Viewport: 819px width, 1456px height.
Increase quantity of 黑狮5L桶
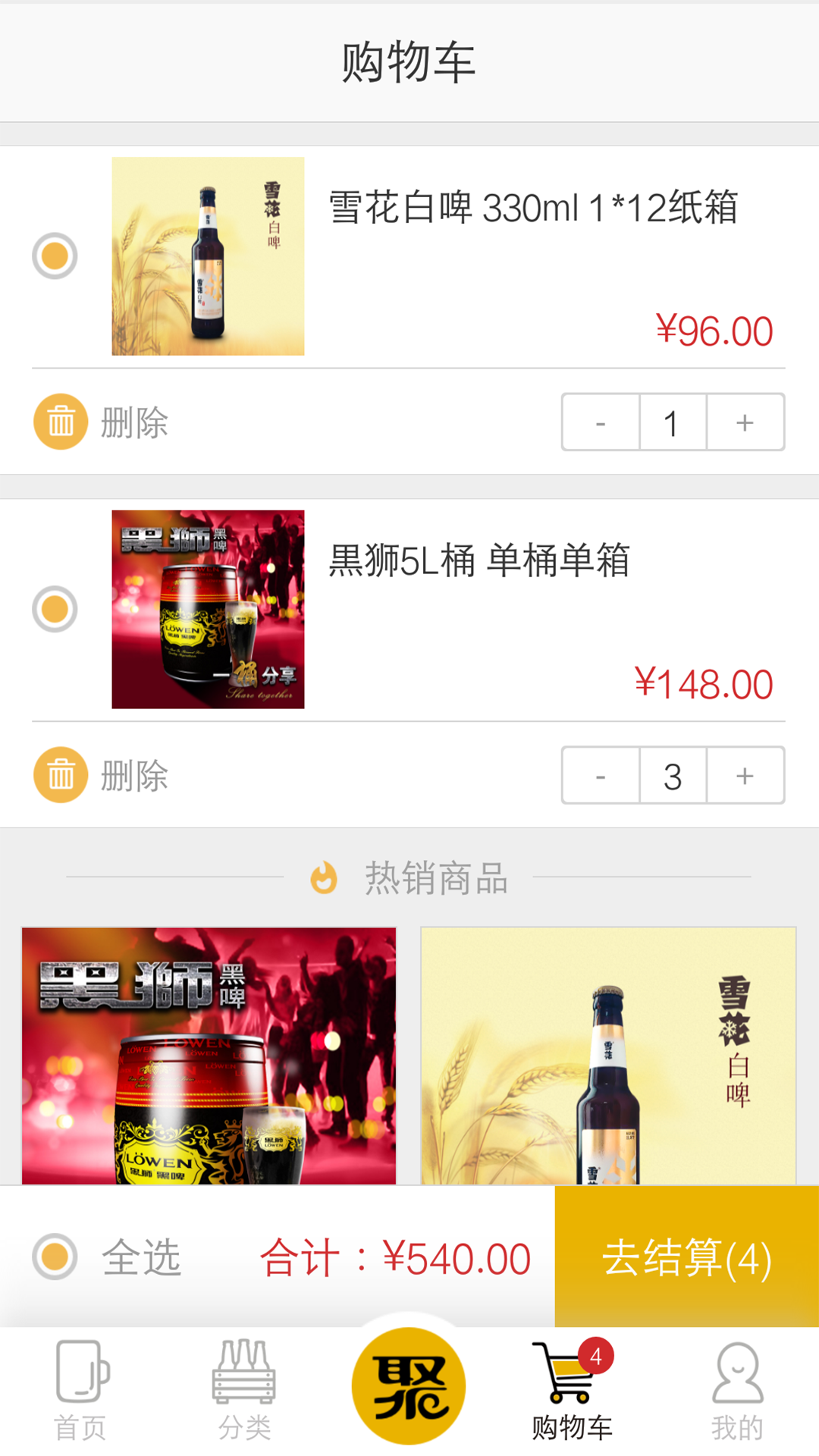[745, 776]
